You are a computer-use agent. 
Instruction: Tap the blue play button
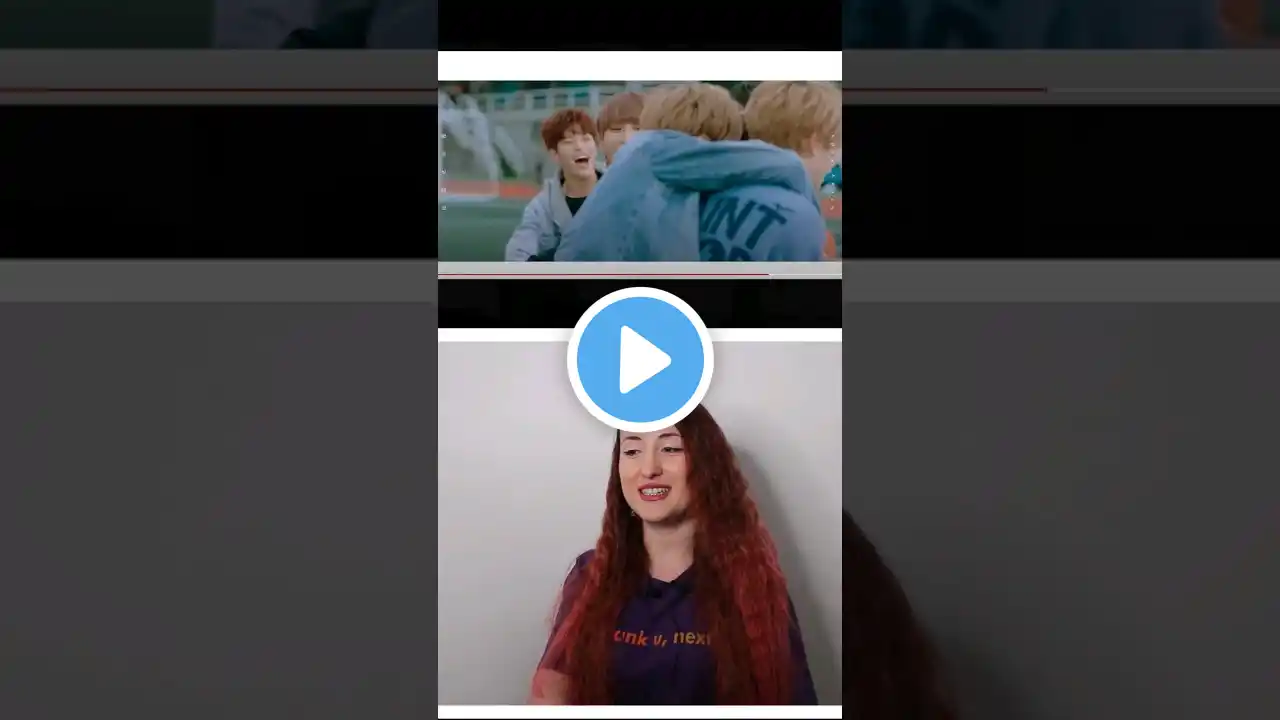(640, 360)
